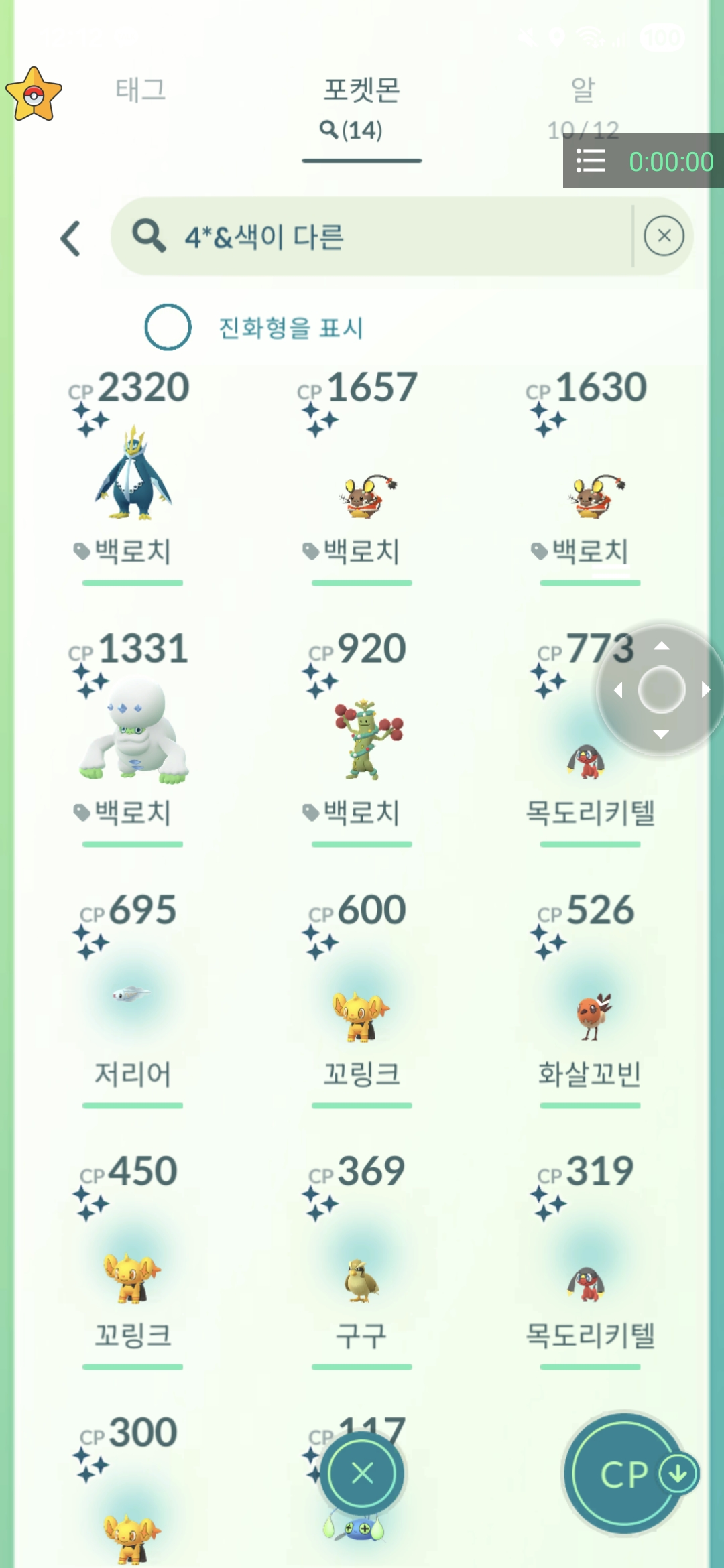Open the star Poké Ball overlay icon
Screen dimensions: 724x1568
pyautogui.click(x=34, y=95)
